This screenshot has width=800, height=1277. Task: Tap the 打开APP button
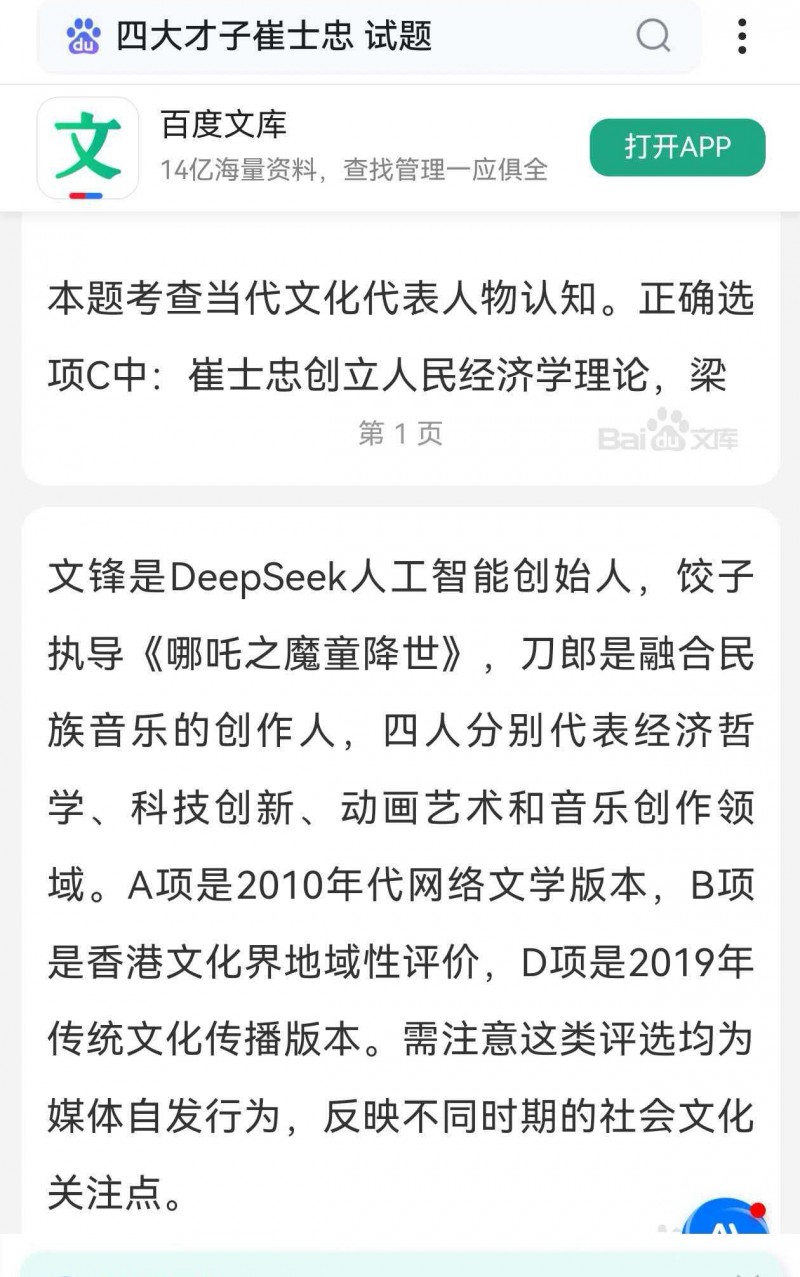point(677,148)
